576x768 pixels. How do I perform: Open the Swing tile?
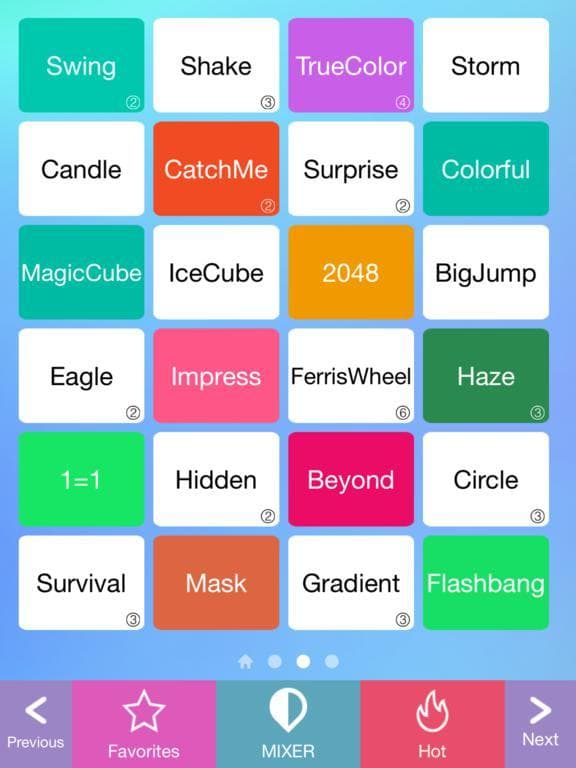click(x=81, y=65)
